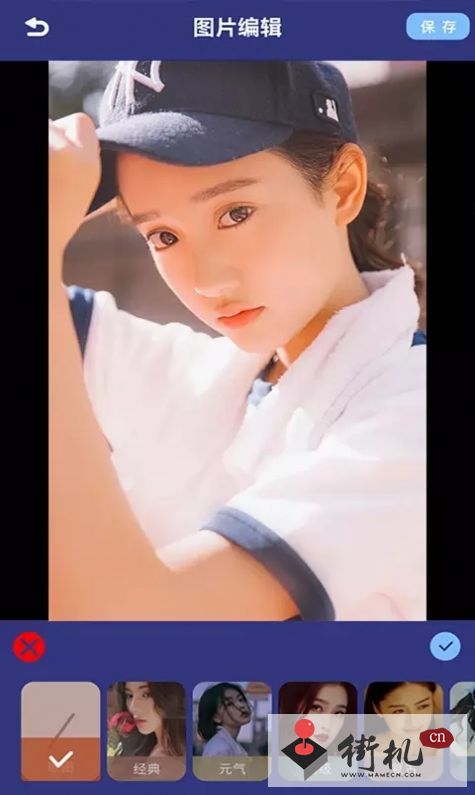Viewport: 475px width, 795px height.
Task: Apply the 经典 filter
Action: click(147, 731)
